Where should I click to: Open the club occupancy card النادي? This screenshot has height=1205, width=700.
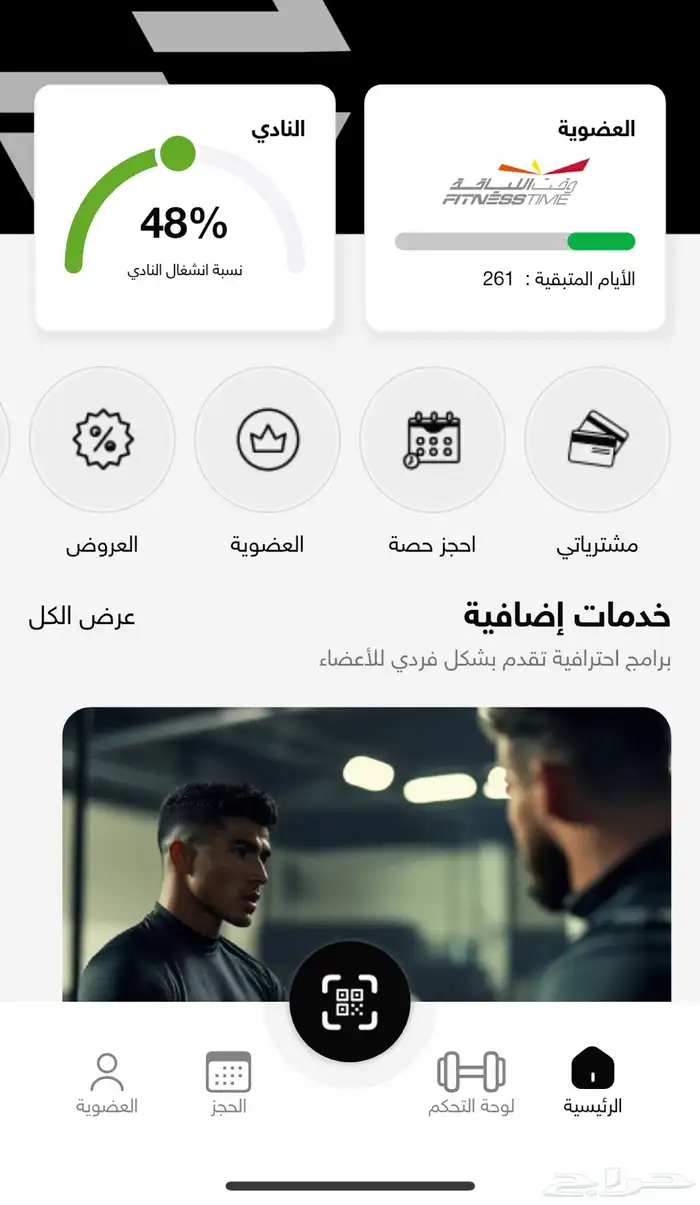point(185,208)
